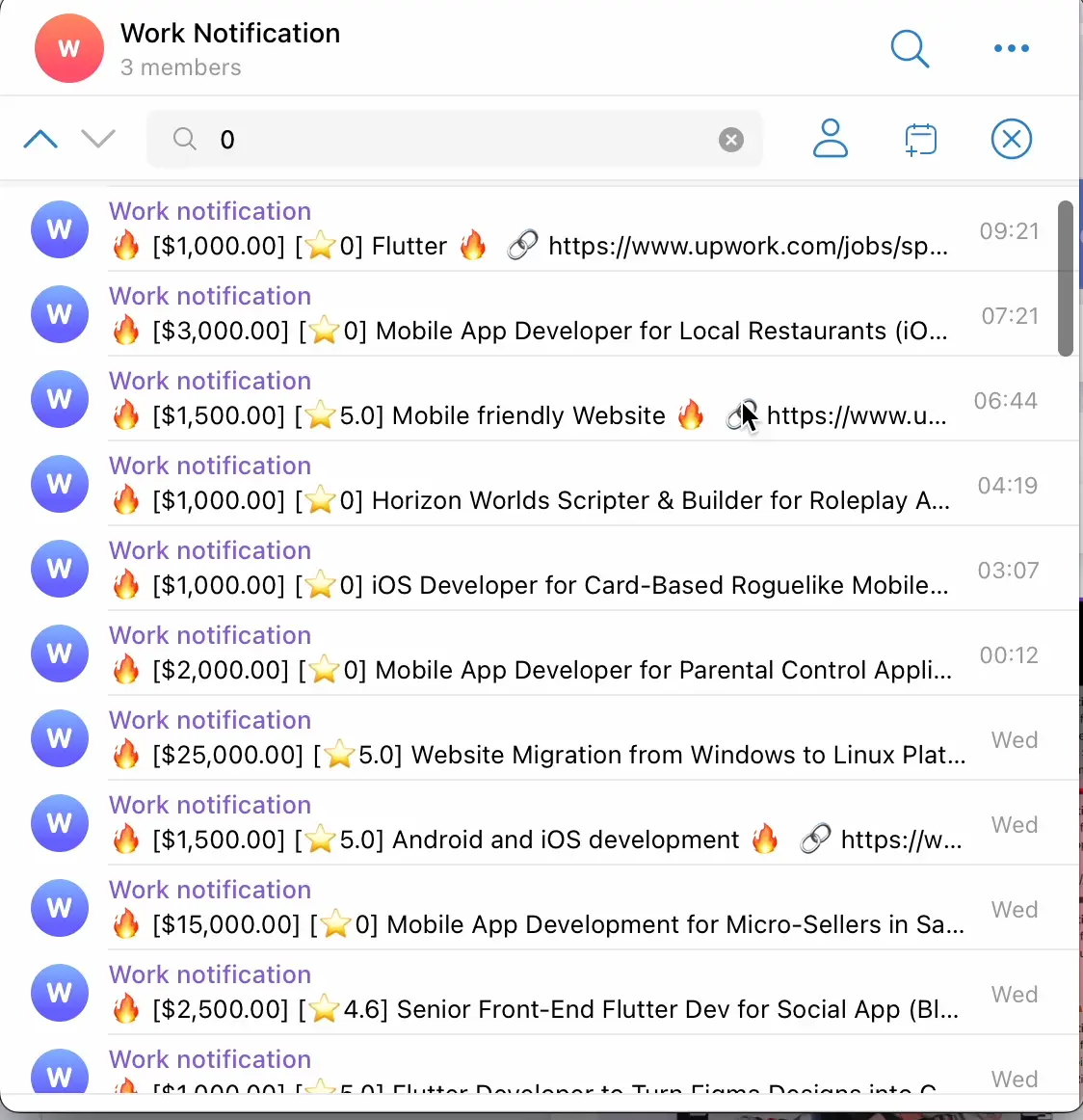Open Android and iOS development message

point(530,824)
